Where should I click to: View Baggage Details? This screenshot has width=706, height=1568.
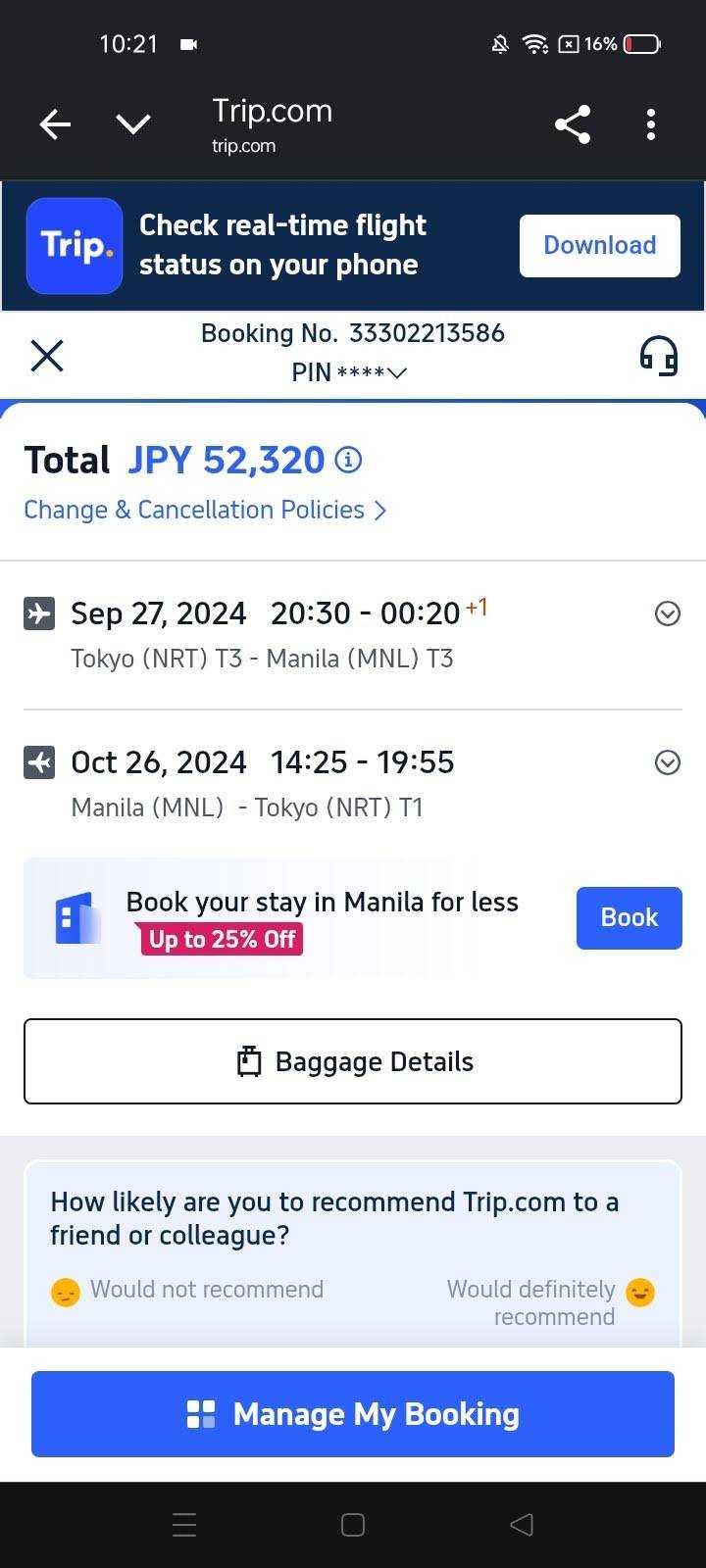tap(353, 1061)
